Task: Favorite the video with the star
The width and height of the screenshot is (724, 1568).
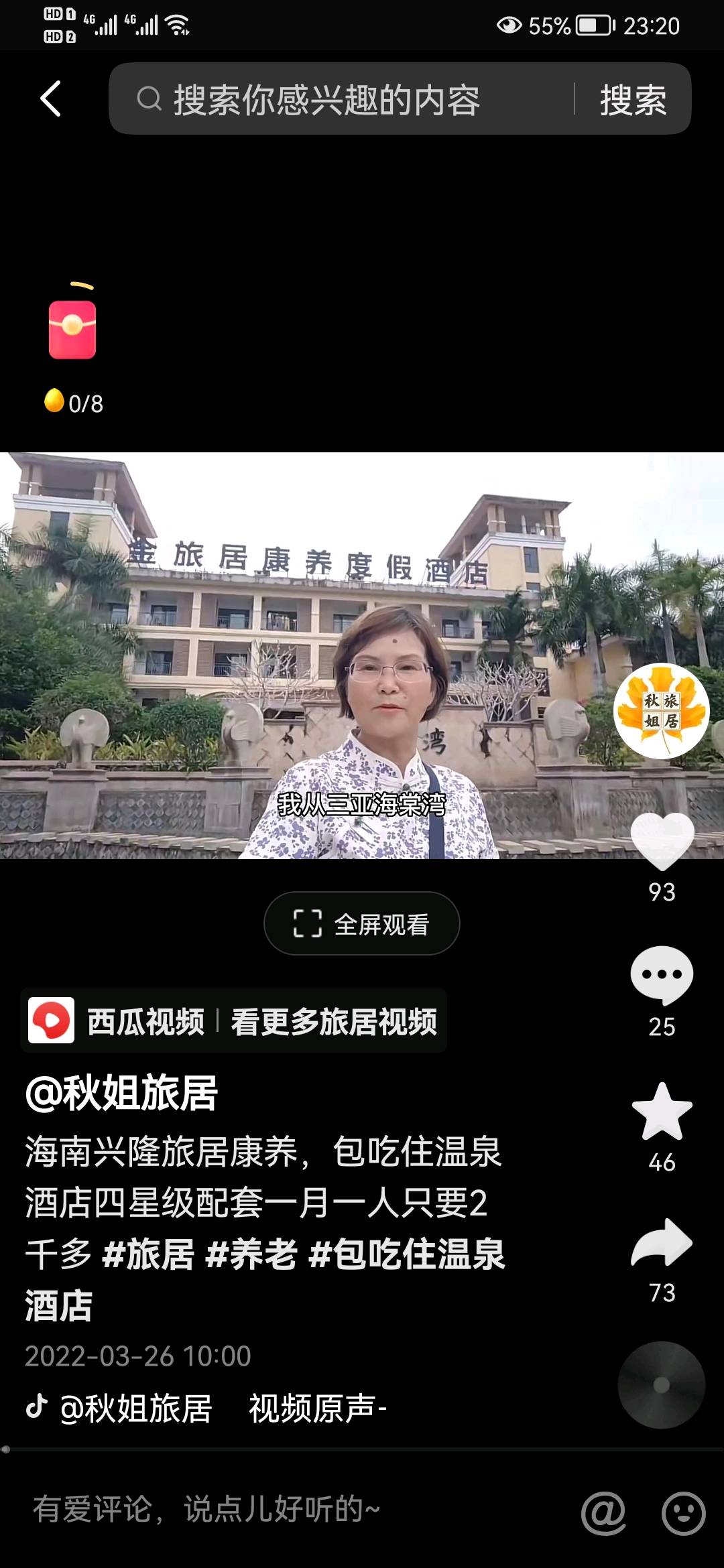Action: click(x=662, y=1112)
